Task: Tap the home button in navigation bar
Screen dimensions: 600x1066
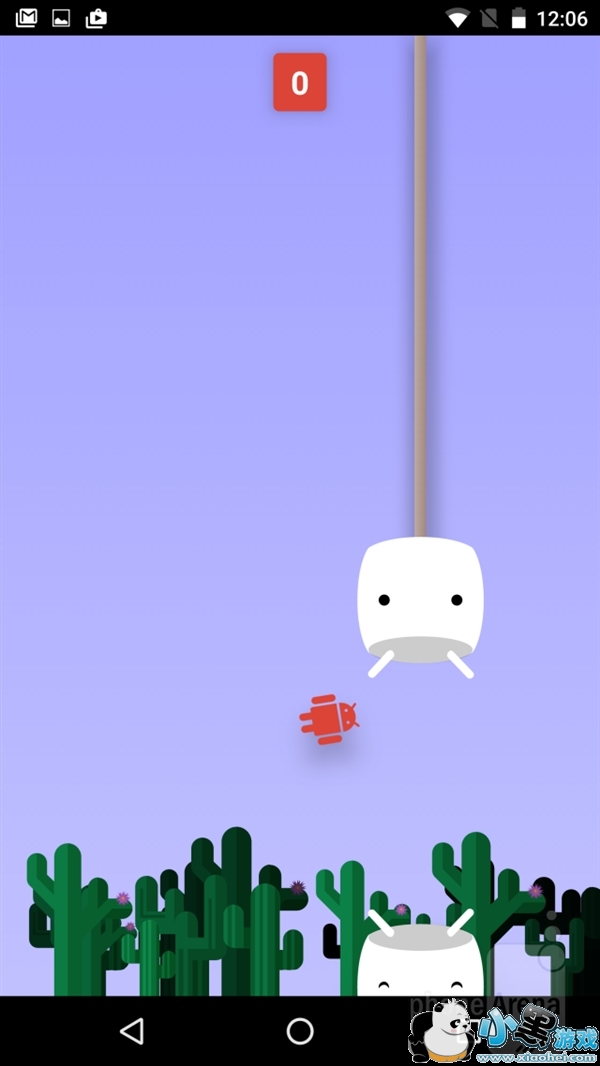Action: click(x=300, y=1031)
